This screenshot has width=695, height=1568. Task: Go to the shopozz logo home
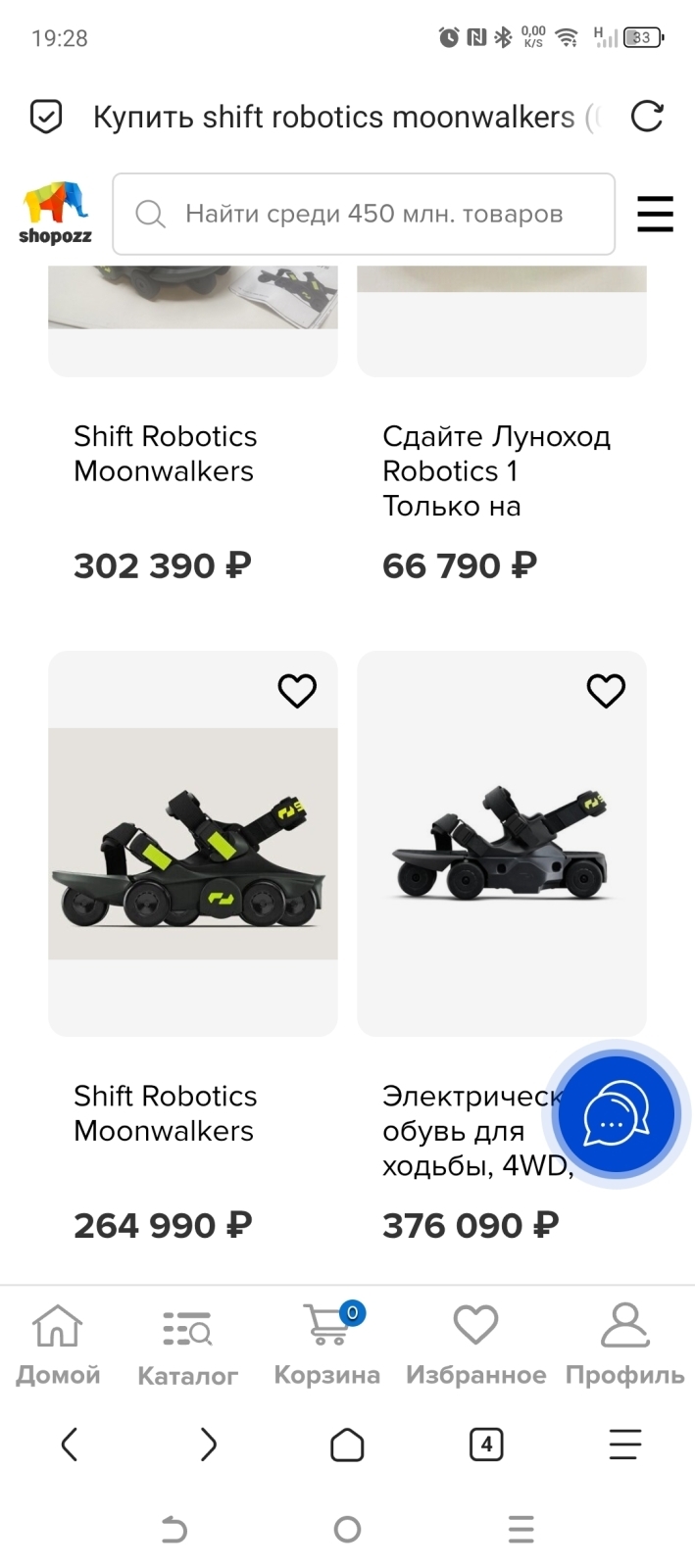tap(56, 212)
